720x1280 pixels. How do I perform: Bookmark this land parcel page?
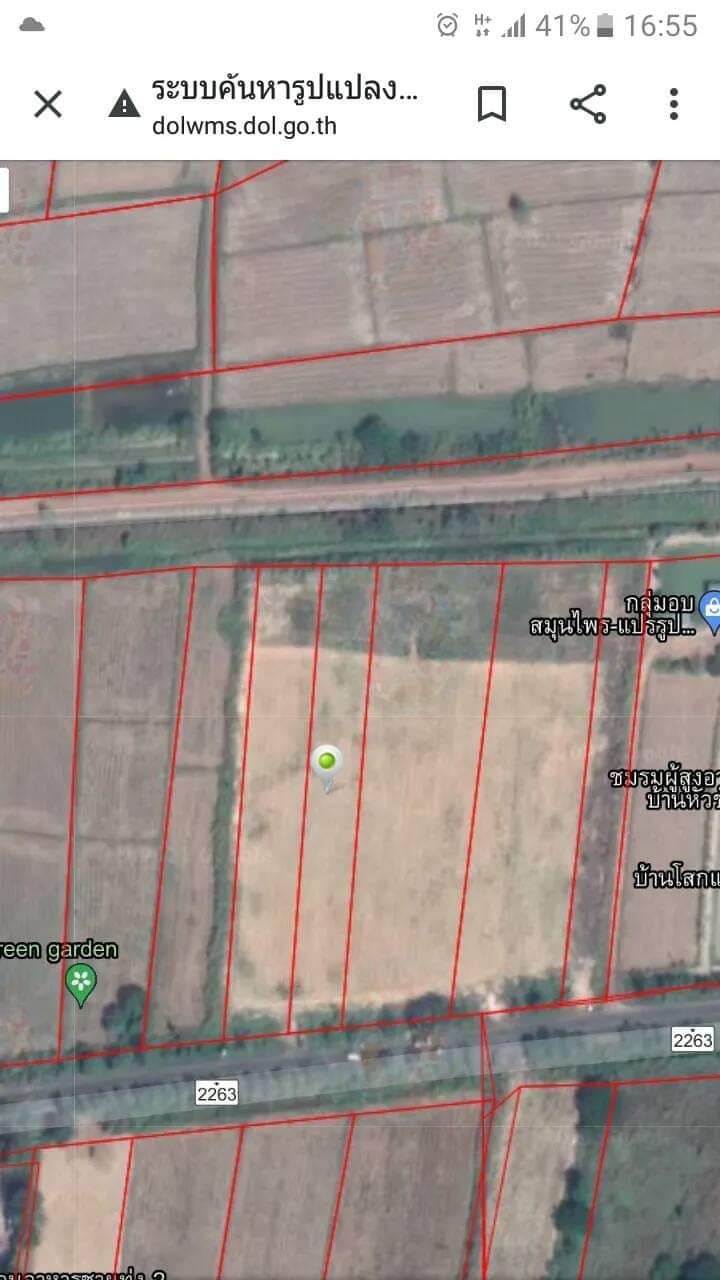[x=491, y=104]
